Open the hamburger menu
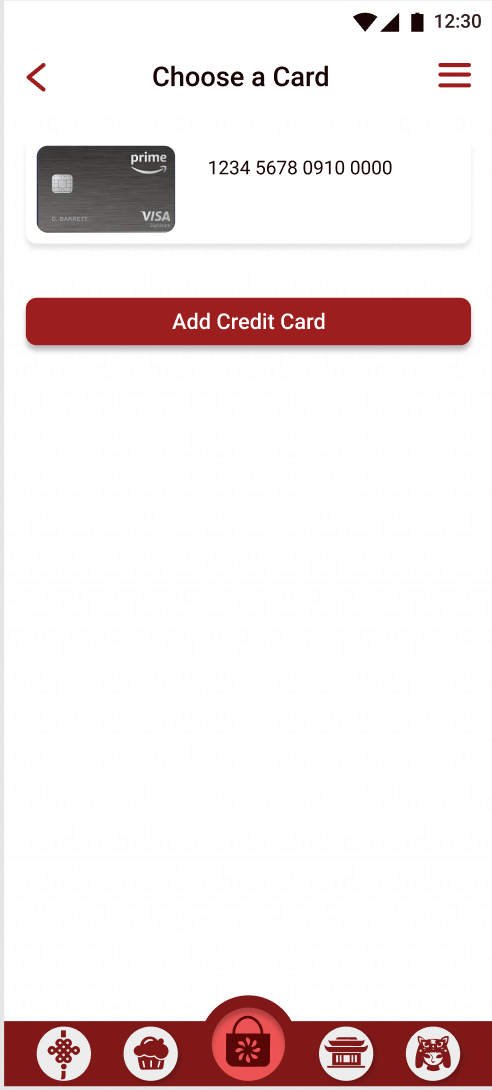Screen dimensions: 492x1090 (454, 76)
